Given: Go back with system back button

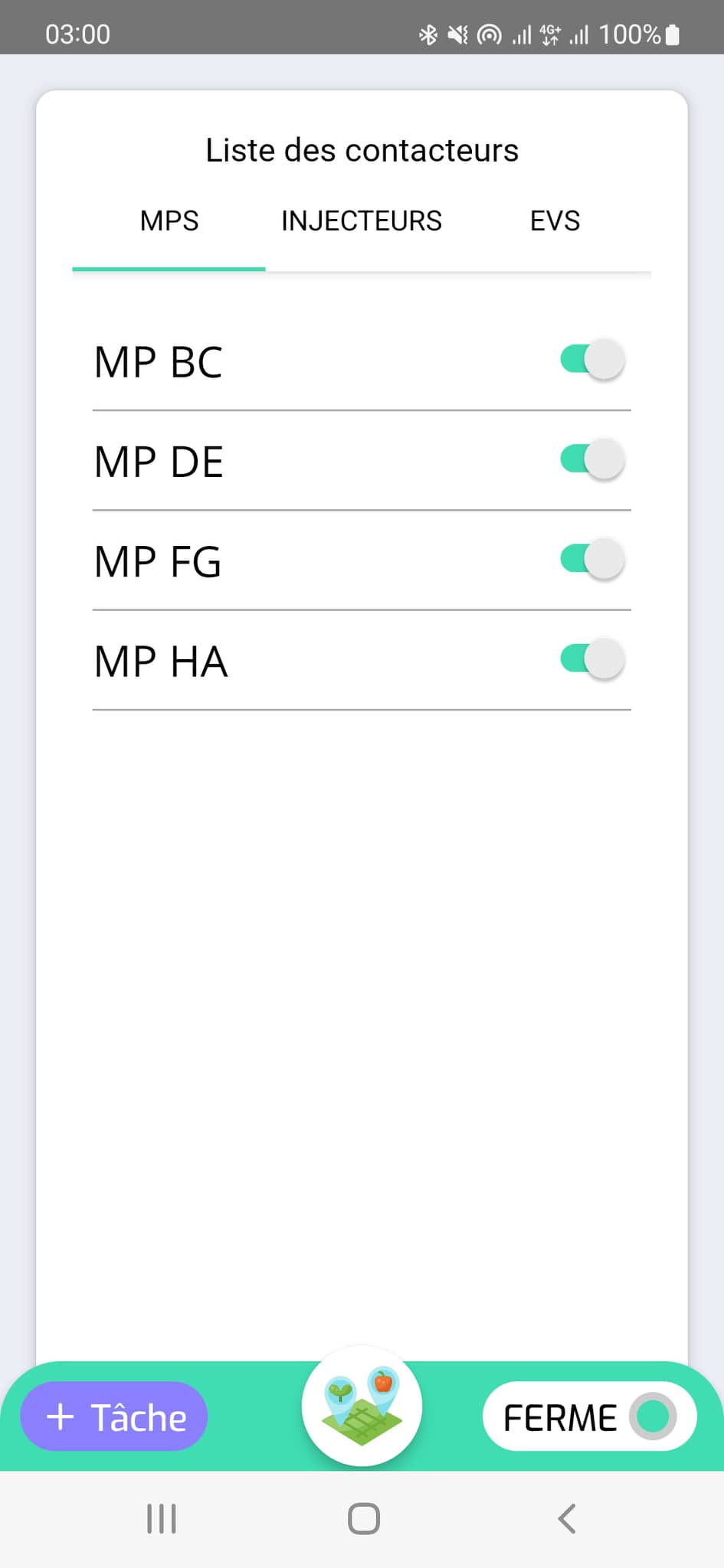Looking at the screenshot, I should pos(566,1519).
